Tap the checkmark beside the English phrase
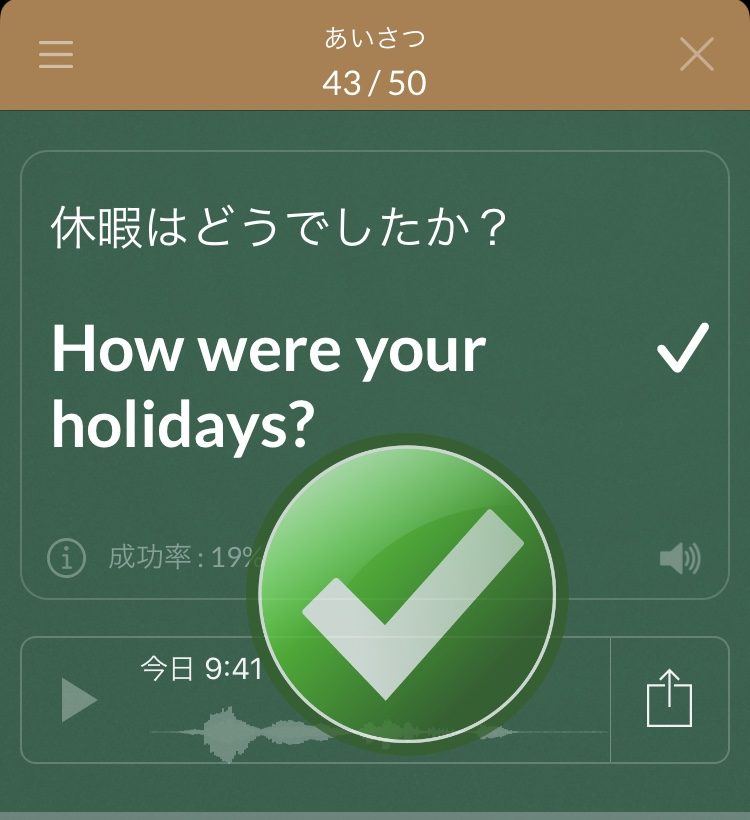Viewport: 750px width, 820px height. click(682, 348)
